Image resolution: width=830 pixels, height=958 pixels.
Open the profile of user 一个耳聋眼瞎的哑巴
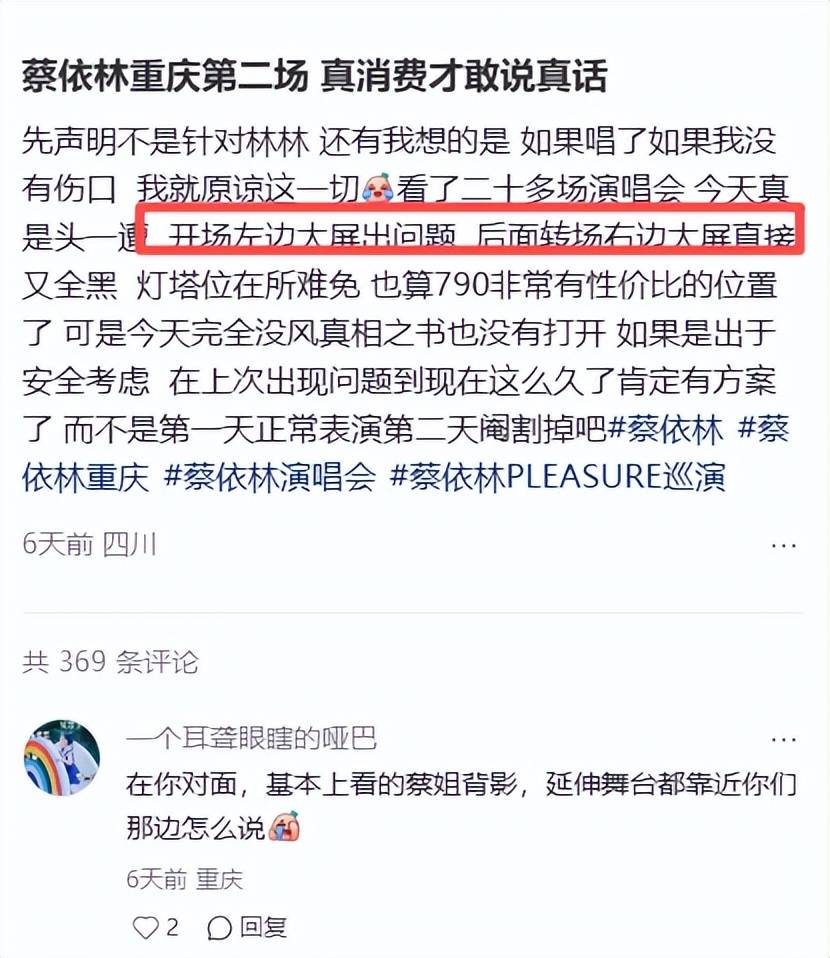[x=251, y=739]
